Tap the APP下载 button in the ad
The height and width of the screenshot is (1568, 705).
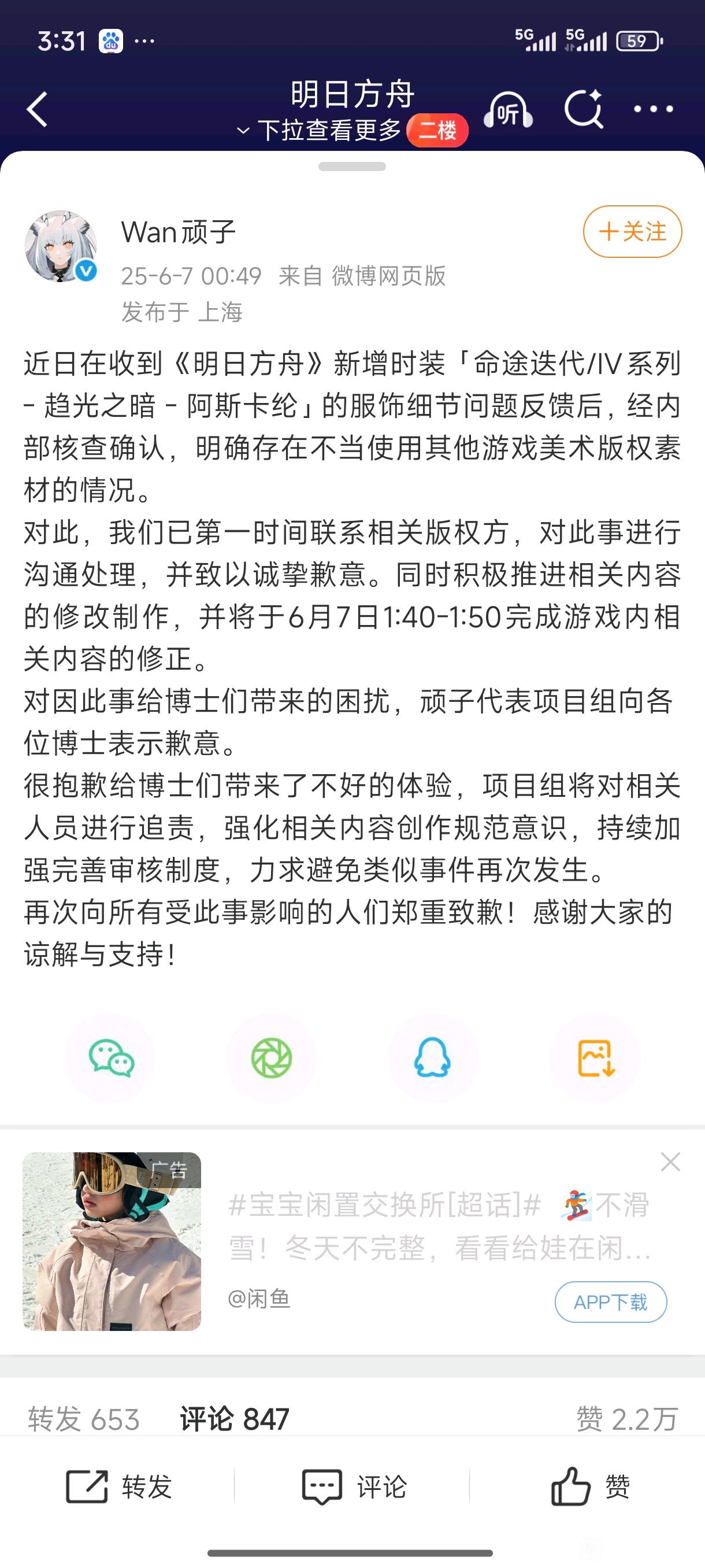[x=610, y=1302]
